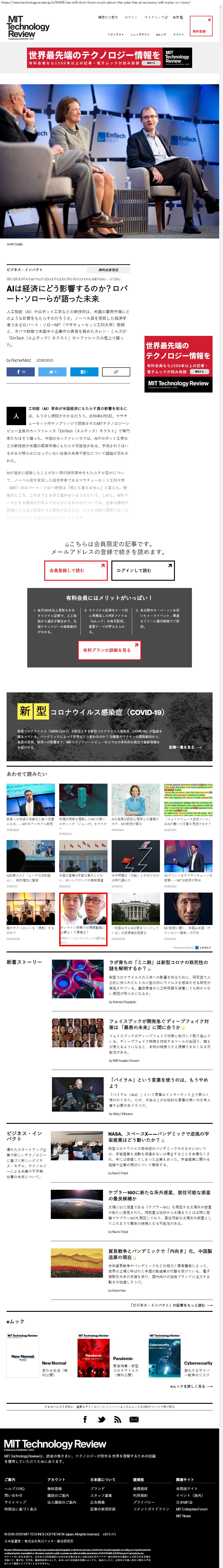Tap 会員登録して読む button

tap(76, 570)
